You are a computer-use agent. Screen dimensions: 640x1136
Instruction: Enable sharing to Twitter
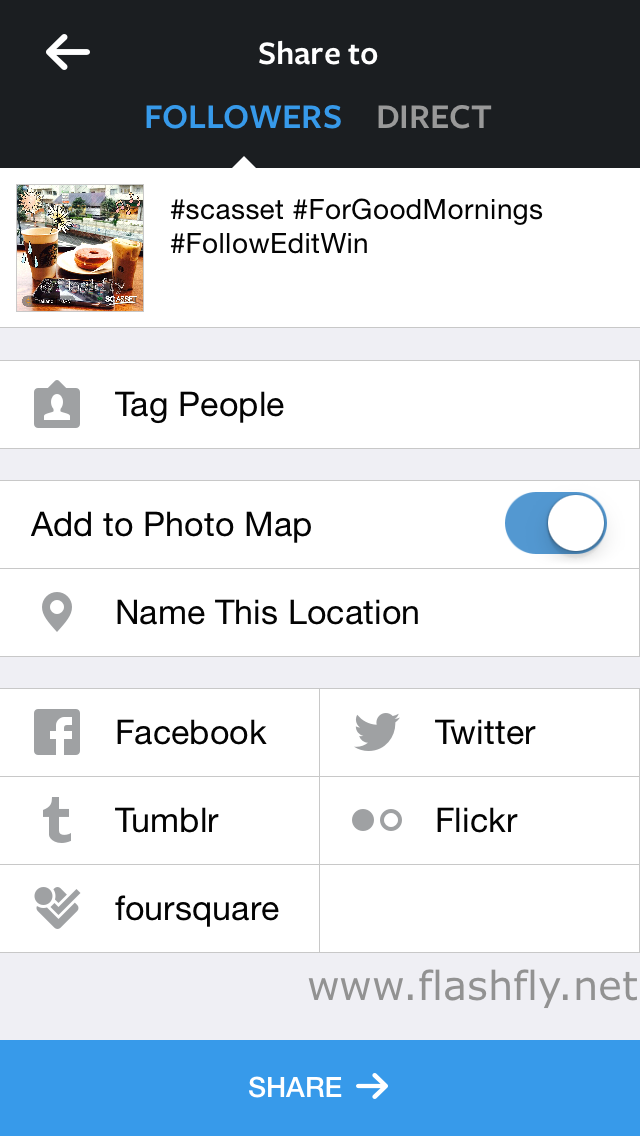pyautogui.click(x=480, y=733)
